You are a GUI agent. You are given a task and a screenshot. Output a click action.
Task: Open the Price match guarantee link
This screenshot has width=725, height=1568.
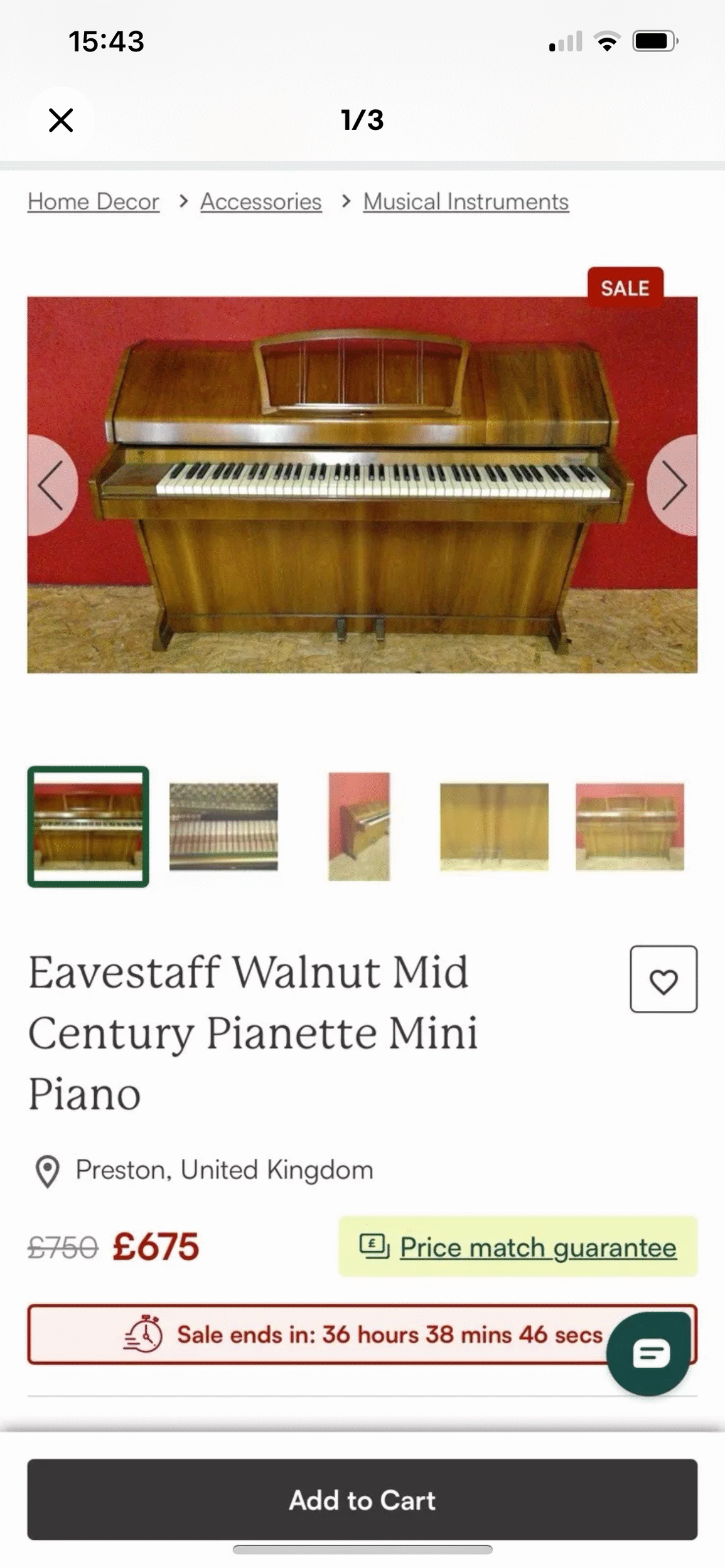[x=538, y=1247]
